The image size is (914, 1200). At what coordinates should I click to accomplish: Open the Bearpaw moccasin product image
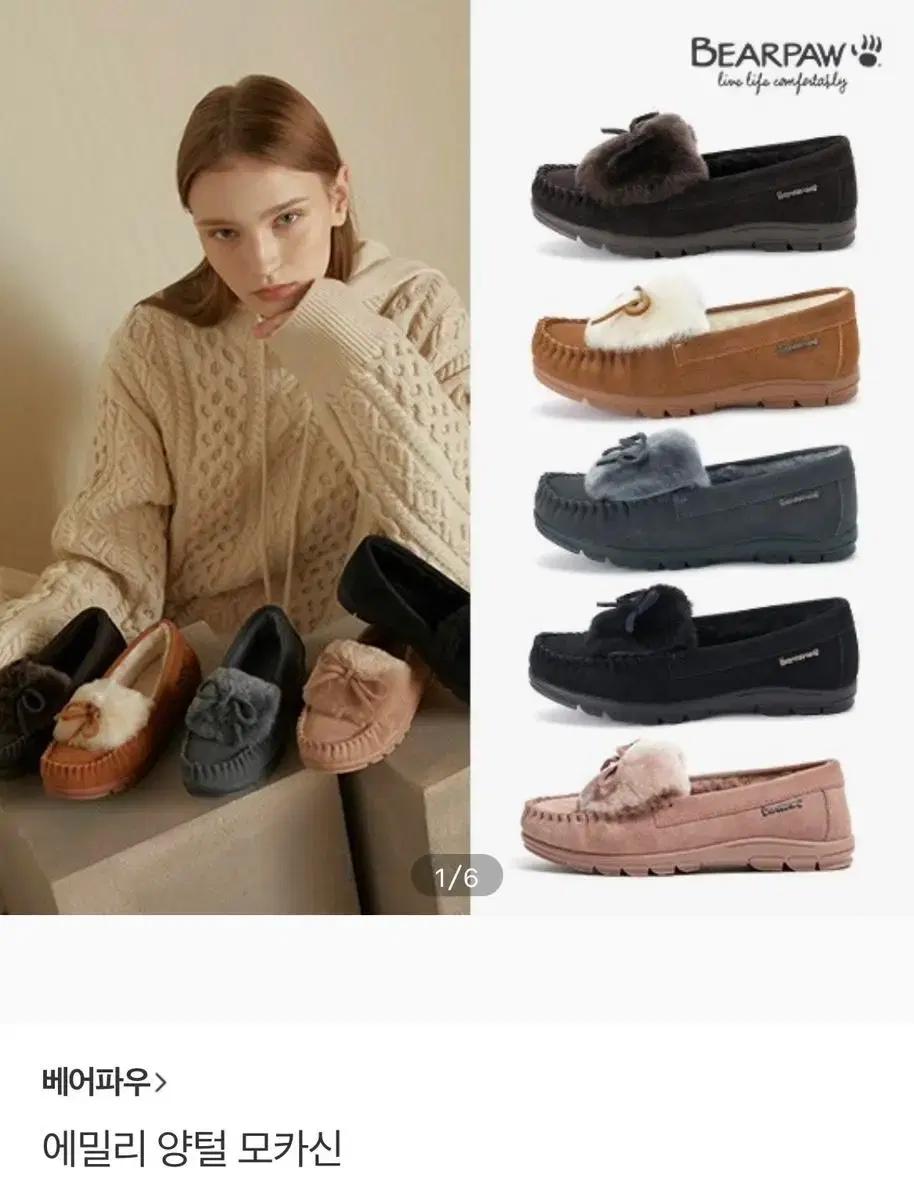coord(456,457)
